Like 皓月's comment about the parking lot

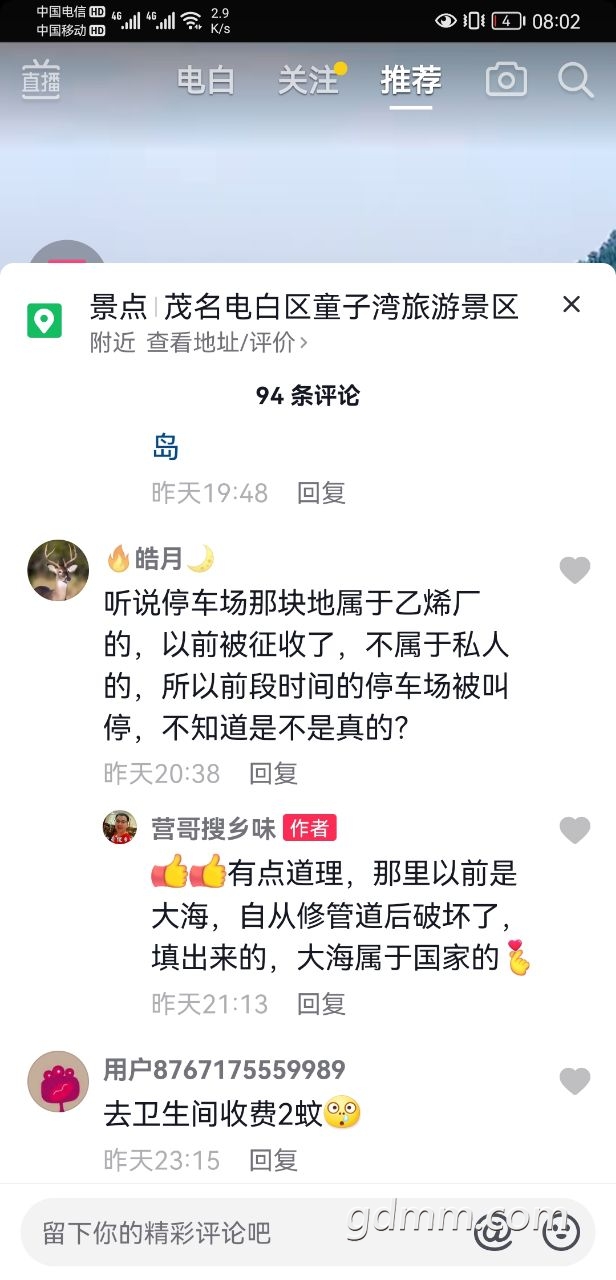(574, 570)
